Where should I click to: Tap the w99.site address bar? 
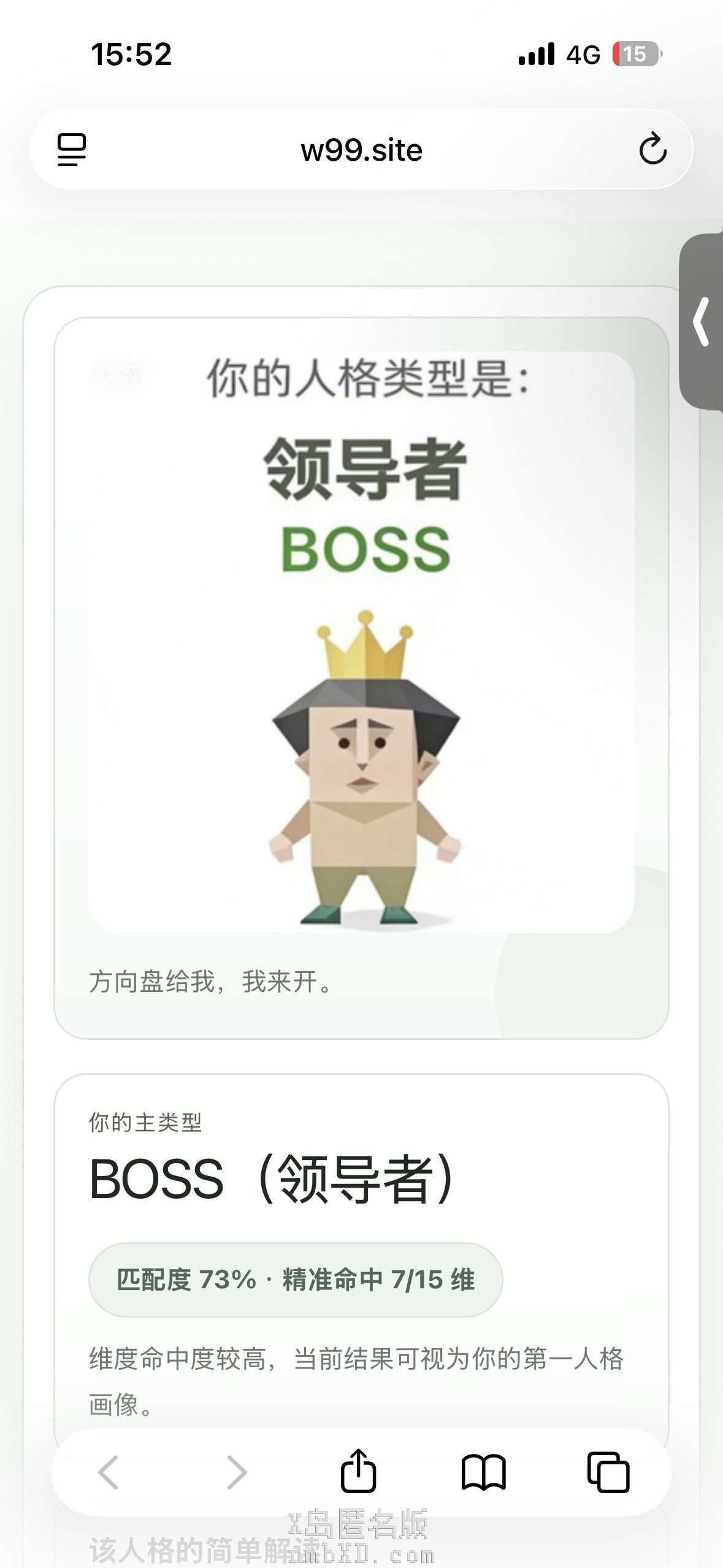pyautogui.click(x=361, y=150)
